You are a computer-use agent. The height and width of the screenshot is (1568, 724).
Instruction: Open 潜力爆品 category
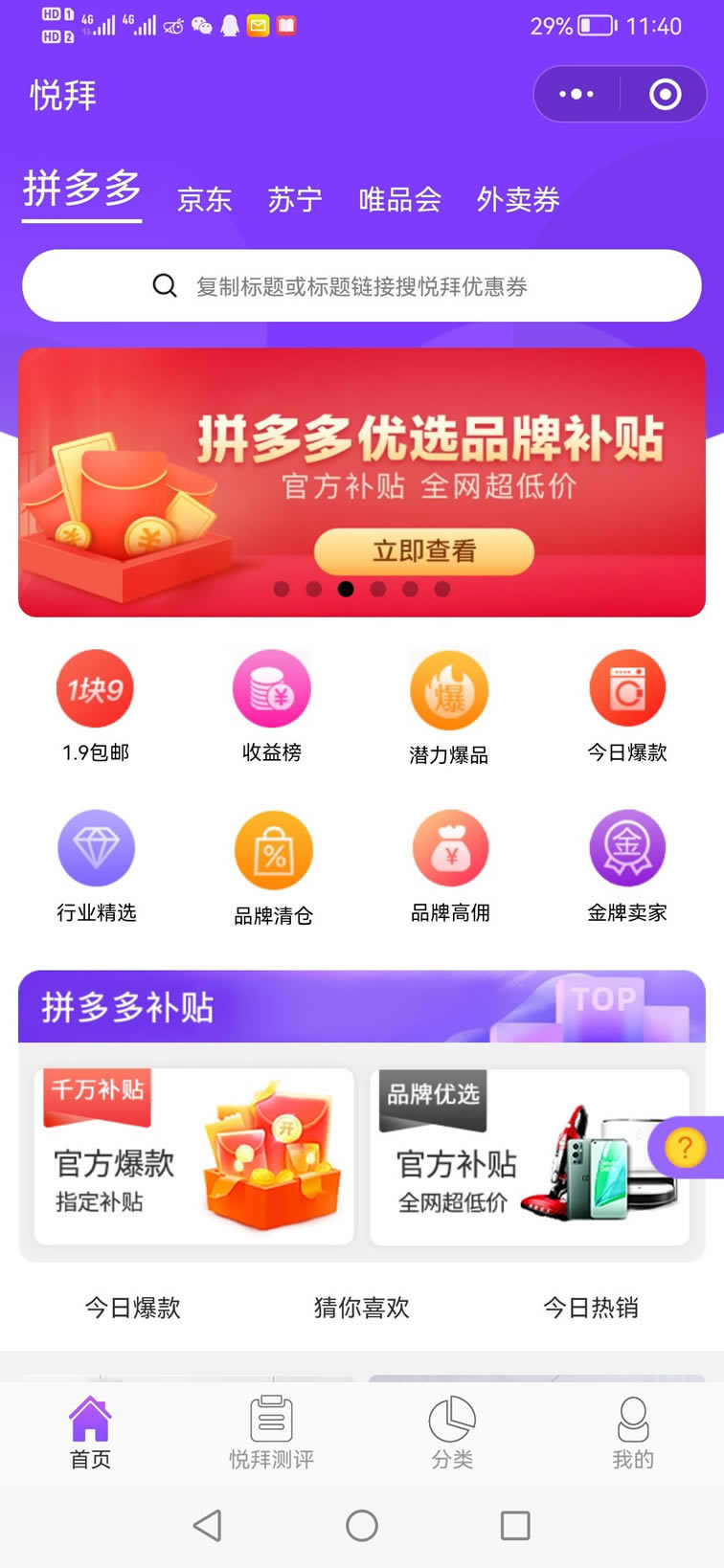pos(449,706)
